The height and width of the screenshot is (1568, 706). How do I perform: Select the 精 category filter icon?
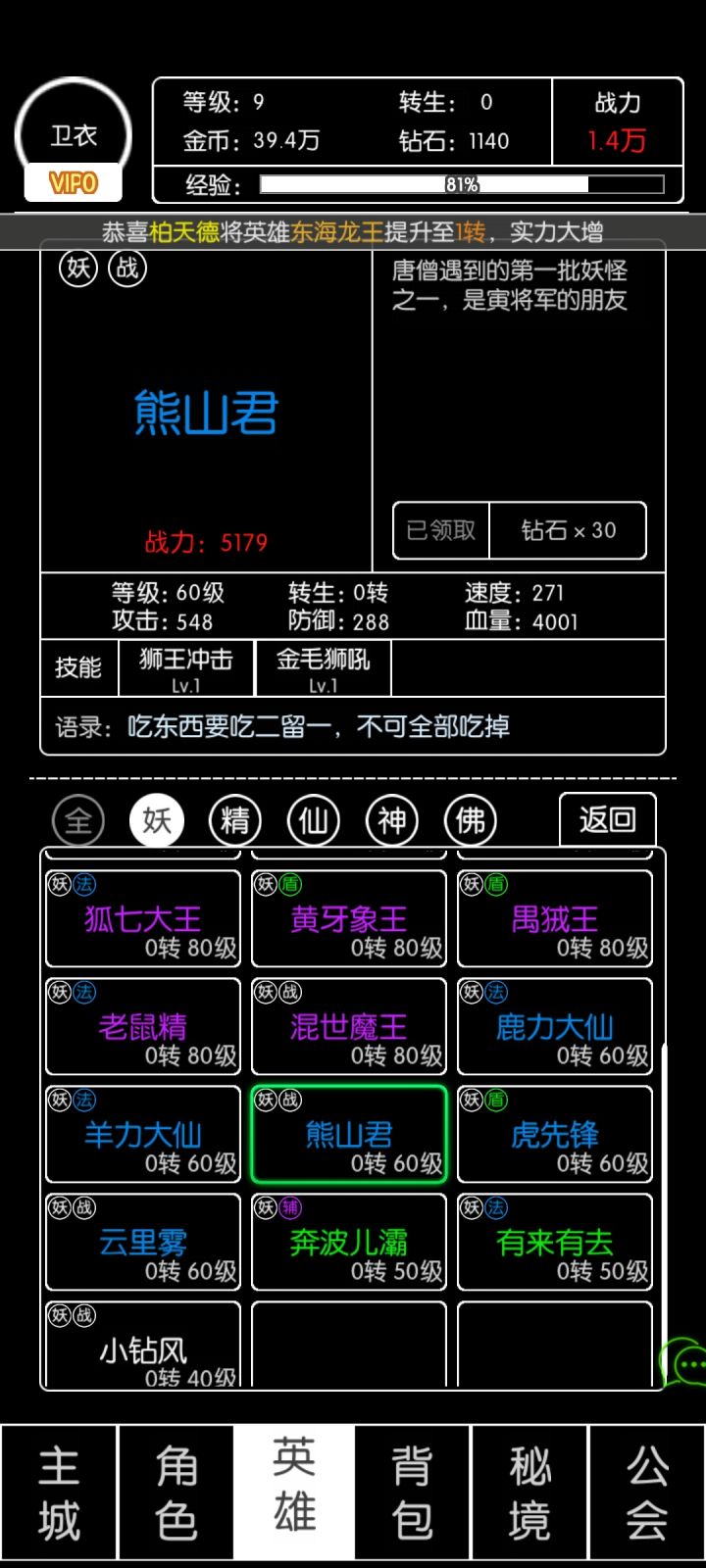pos(234,819)
